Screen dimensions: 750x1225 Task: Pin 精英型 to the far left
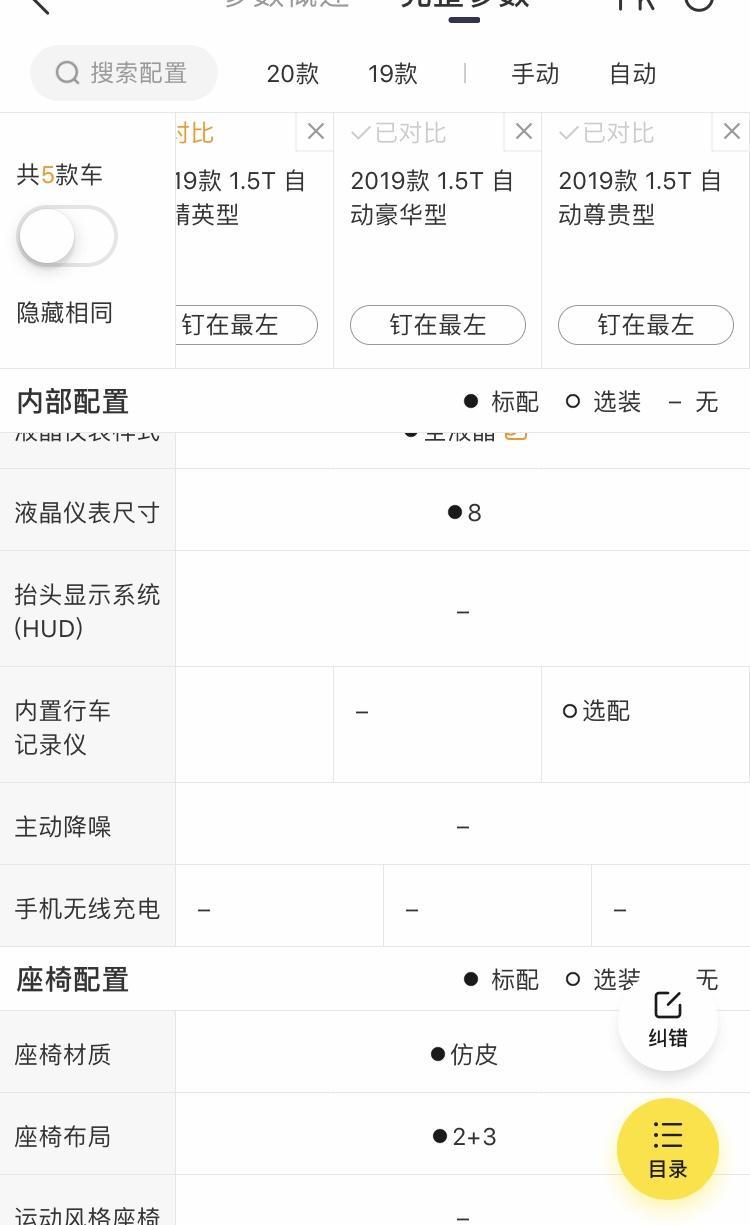(x=246, y=325)
